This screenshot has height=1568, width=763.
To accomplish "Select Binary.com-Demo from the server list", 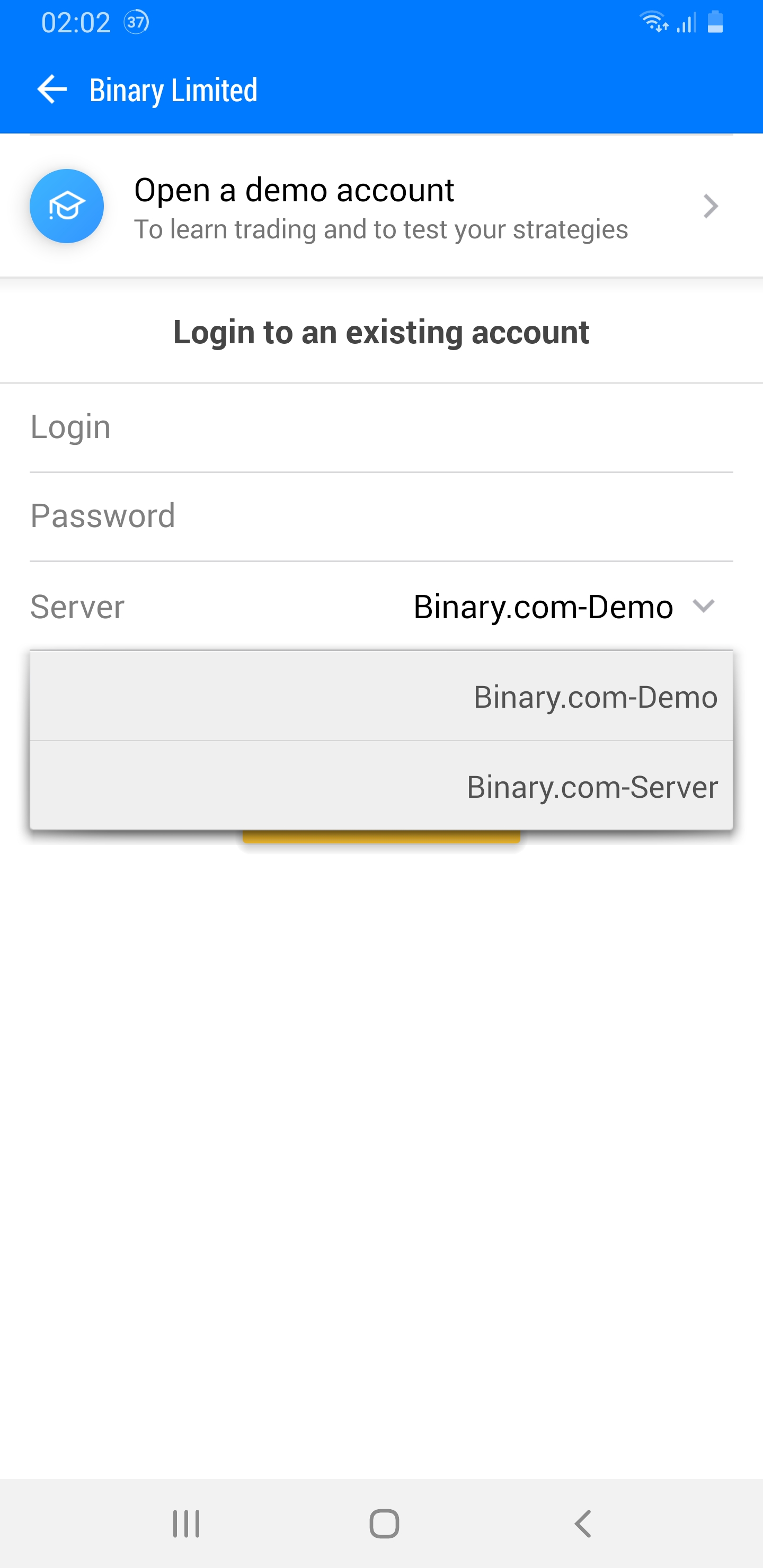I will 595,697.
